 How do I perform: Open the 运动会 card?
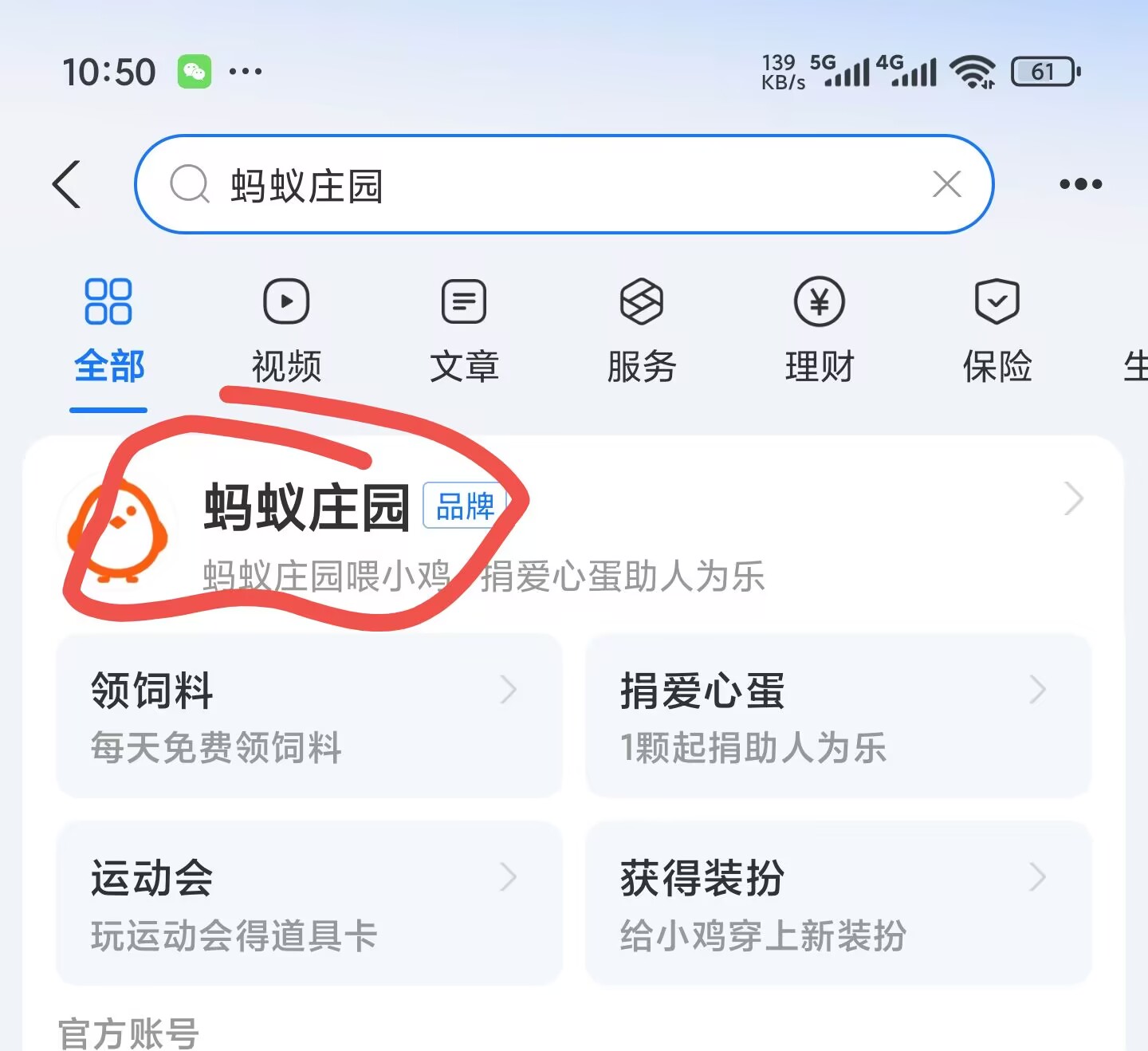(309, 903)
